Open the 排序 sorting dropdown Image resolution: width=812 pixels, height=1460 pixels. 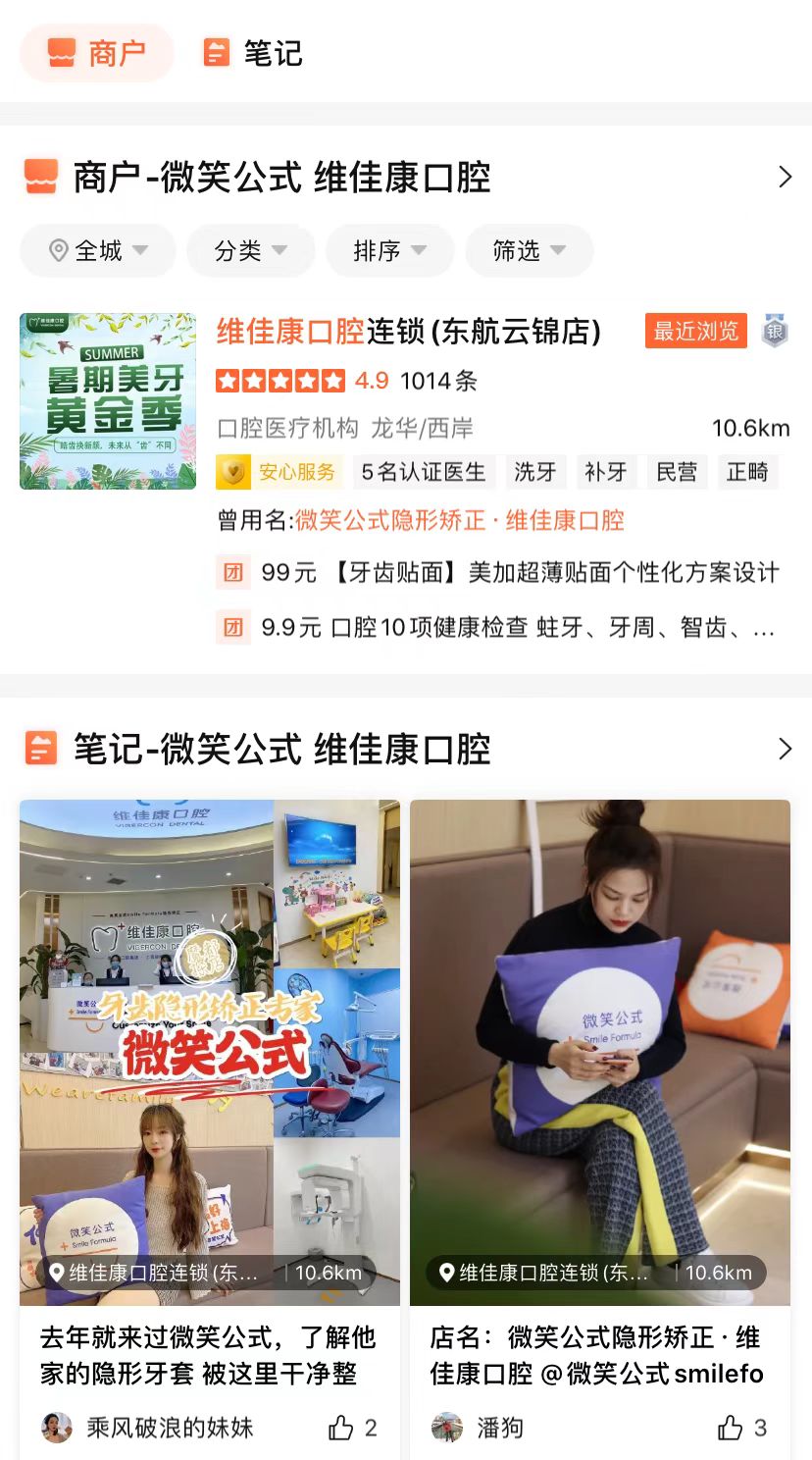click(390, 251)
